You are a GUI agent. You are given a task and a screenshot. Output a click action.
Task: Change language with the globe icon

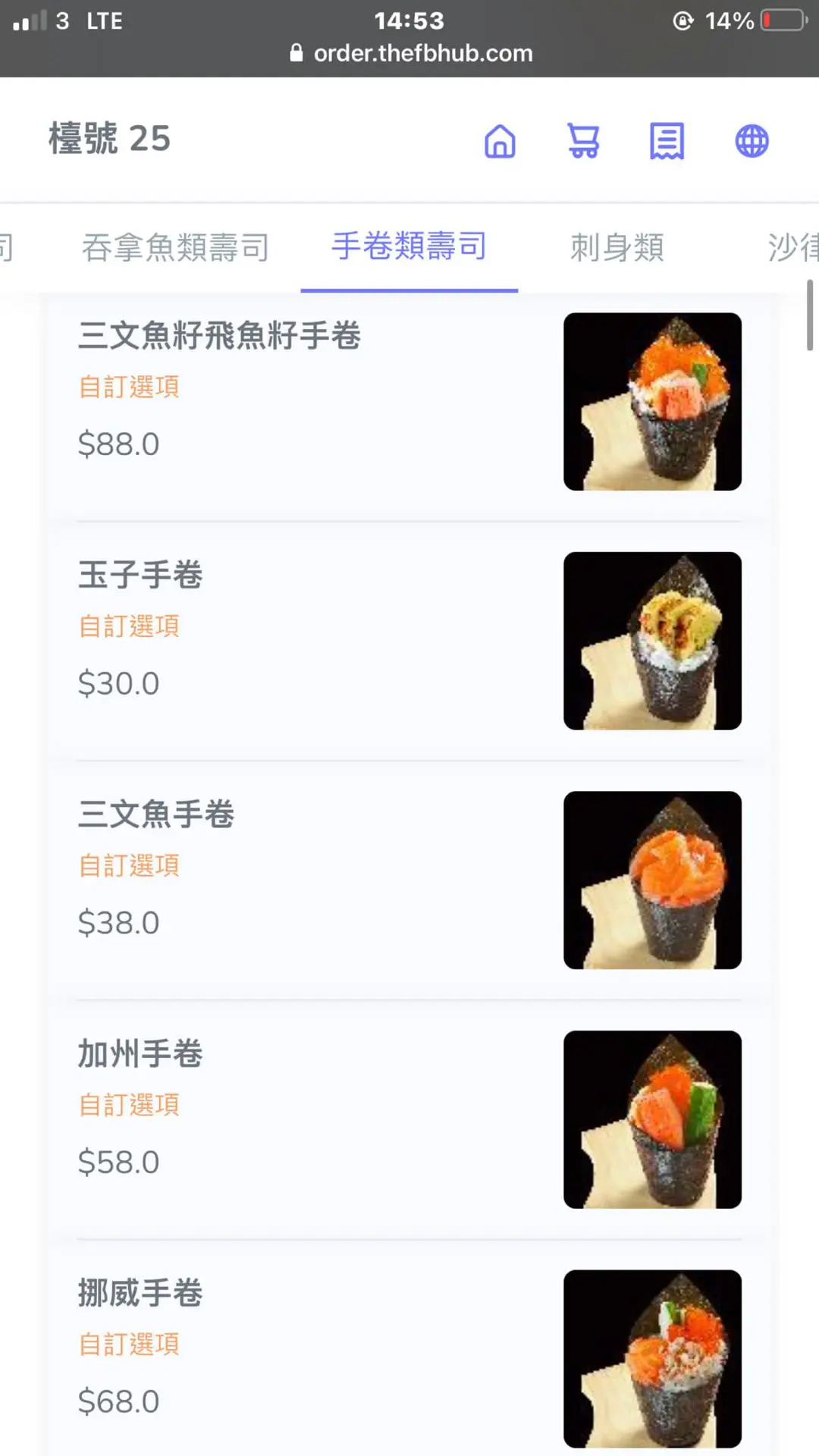pyautogui.click(x=752, y=141)
